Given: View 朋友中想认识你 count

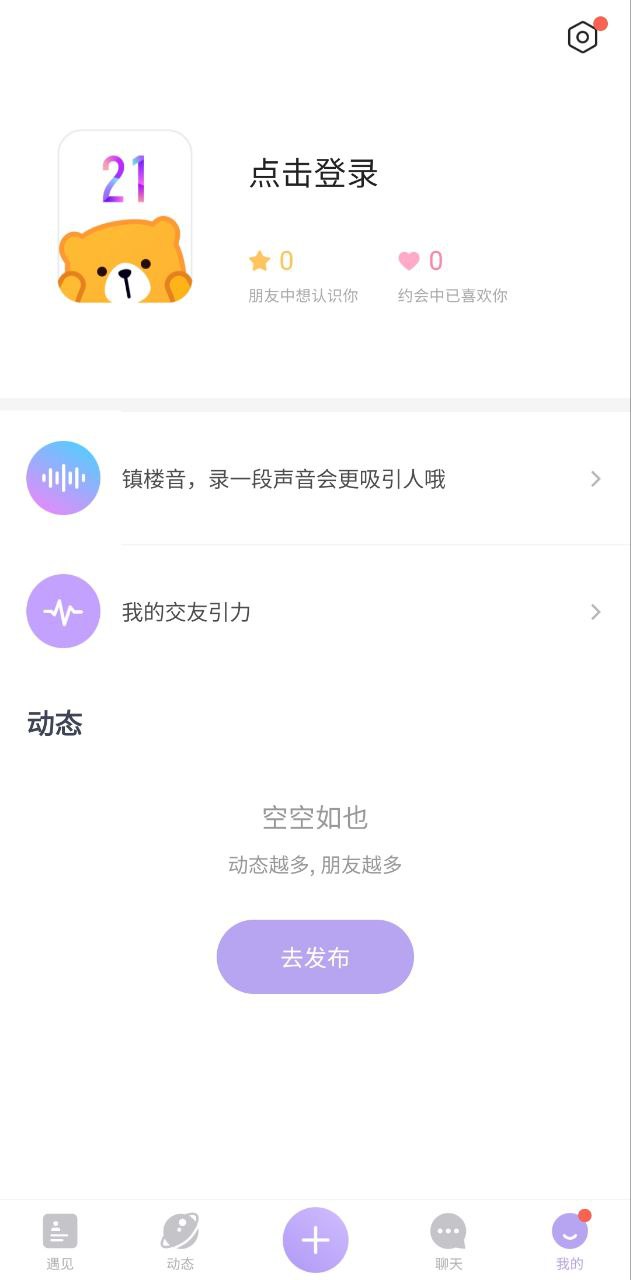Looking at the screenshot, I should (x=302, y=274).
